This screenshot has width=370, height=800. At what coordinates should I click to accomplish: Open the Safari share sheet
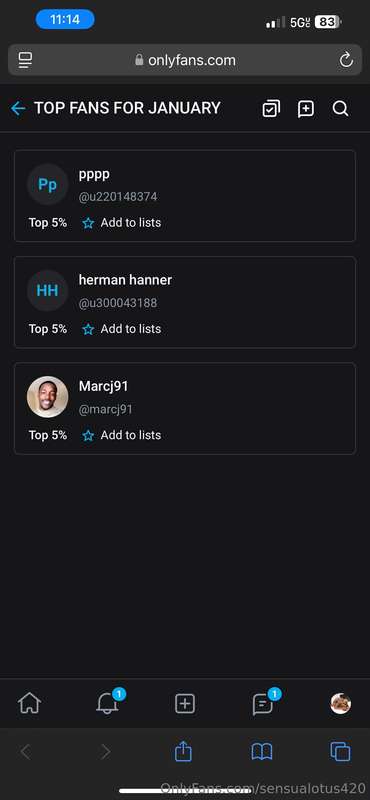point(183,751)
